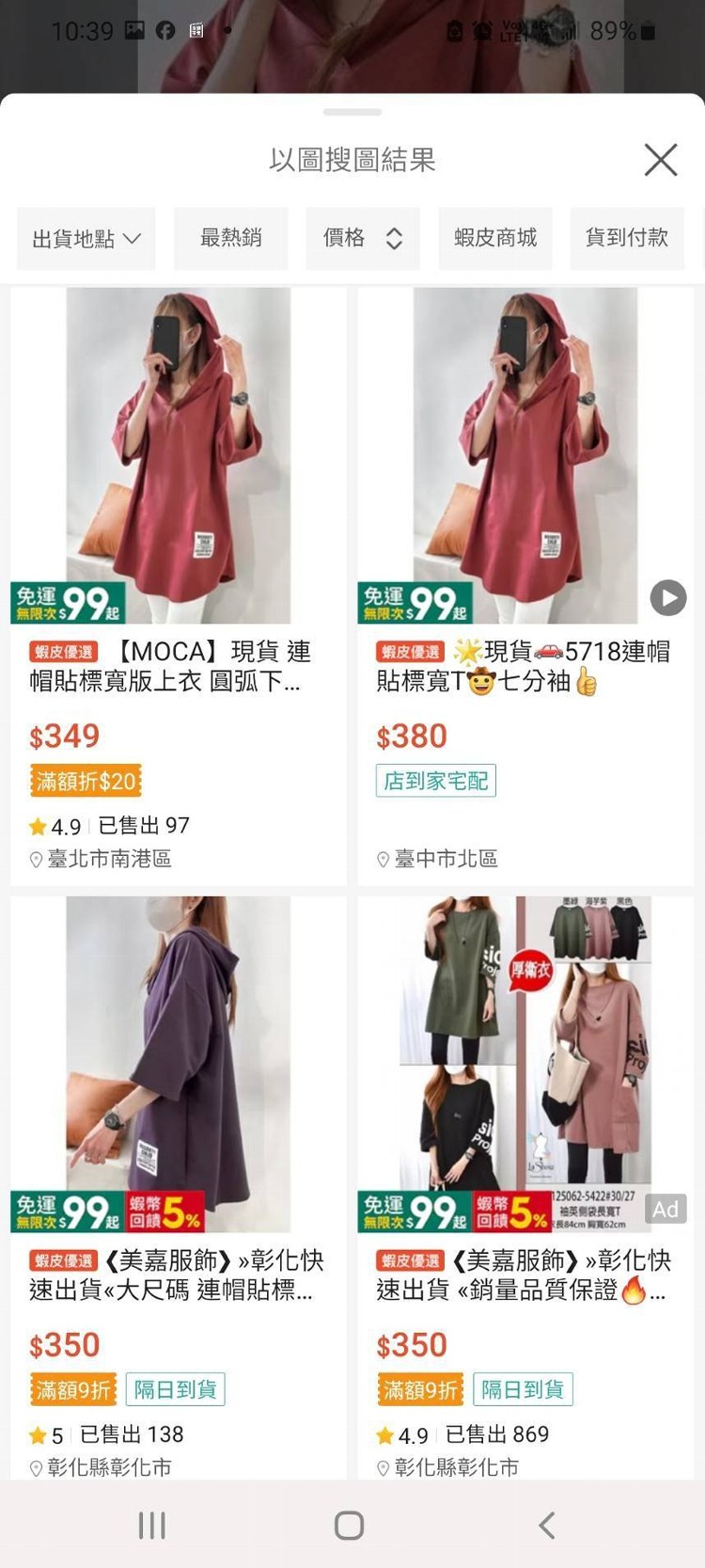Image resolution: width=705 pixels, height=1568 pixels.
Task: Sort results by 價格
Action: point(362,238)
